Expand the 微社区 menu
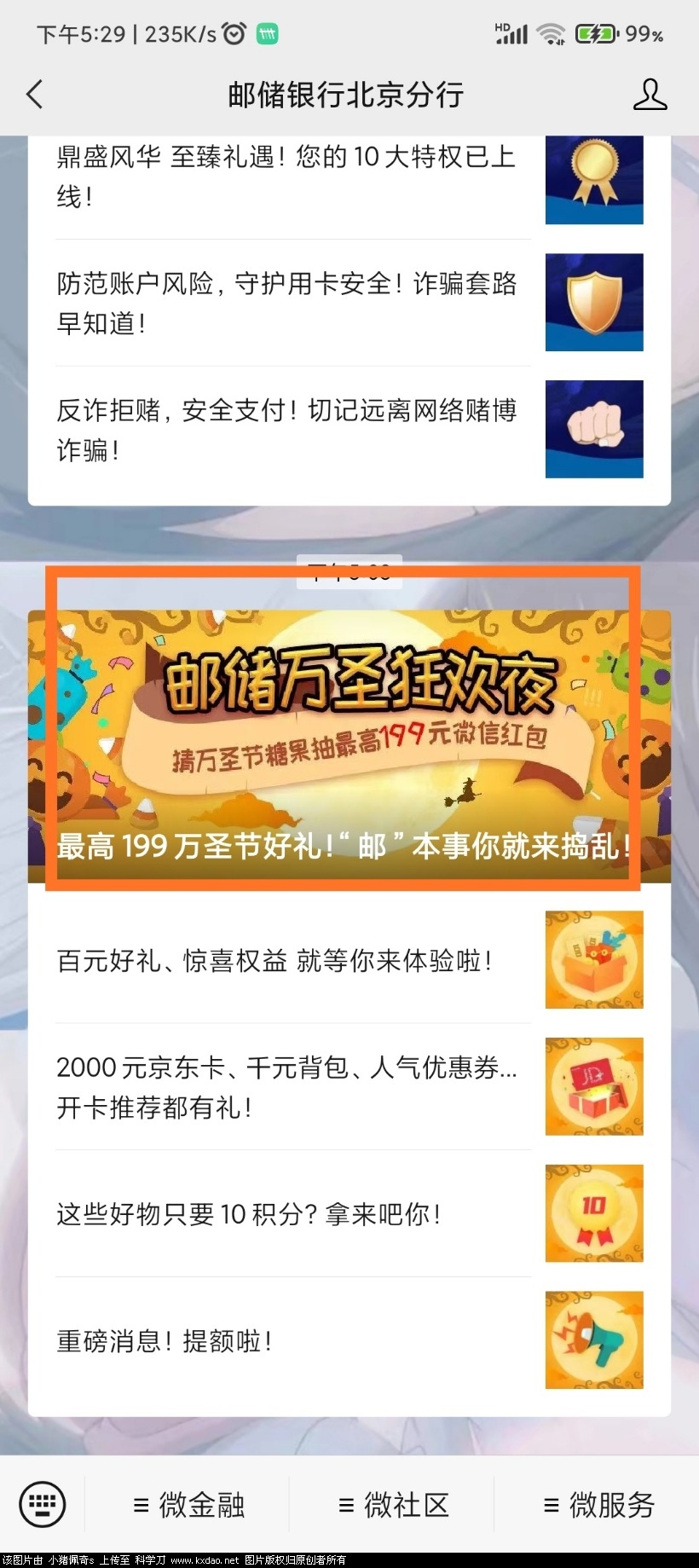This screenshot has width=699, height=1568. tap(394, 1506)
